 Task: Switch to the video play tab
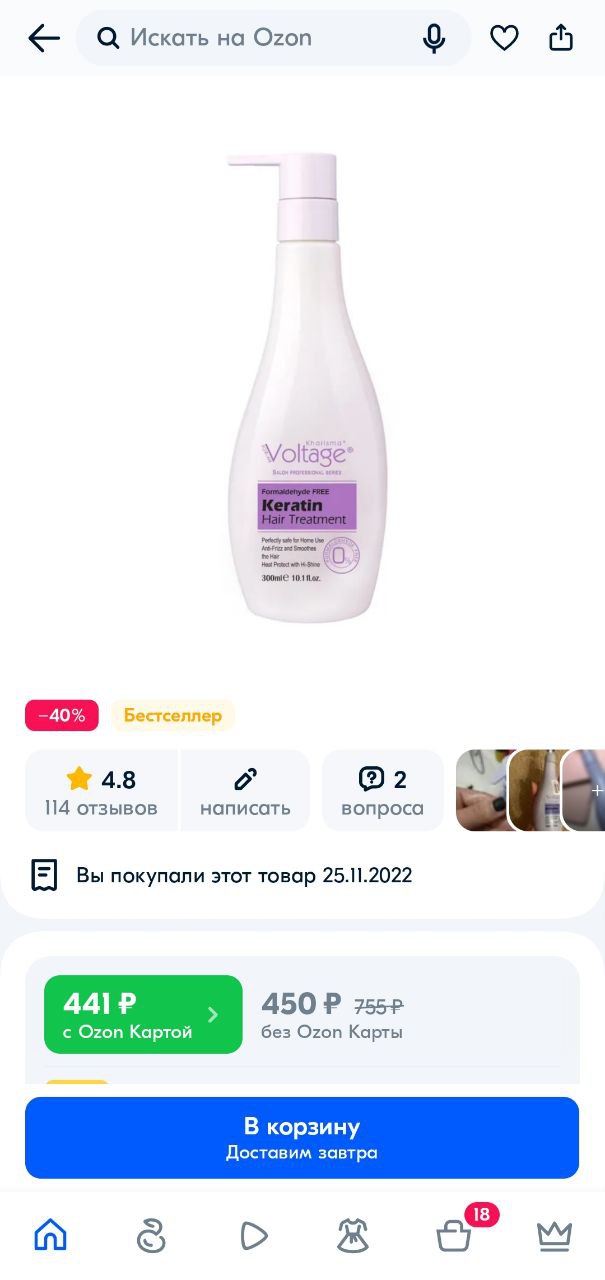(253, 1237)
